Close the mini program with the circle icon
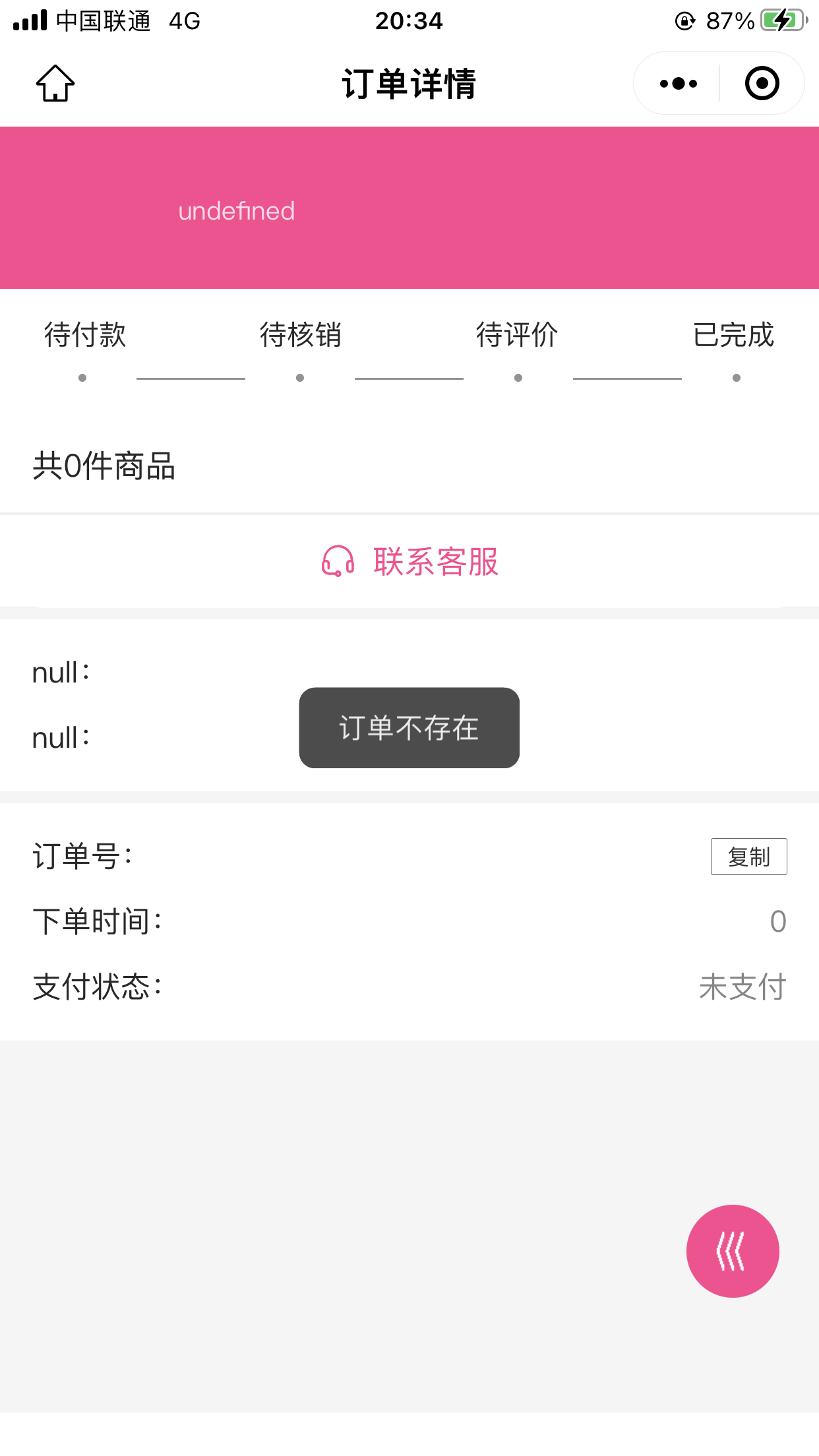Screen dimensions: 819x1456 [762, 84]
